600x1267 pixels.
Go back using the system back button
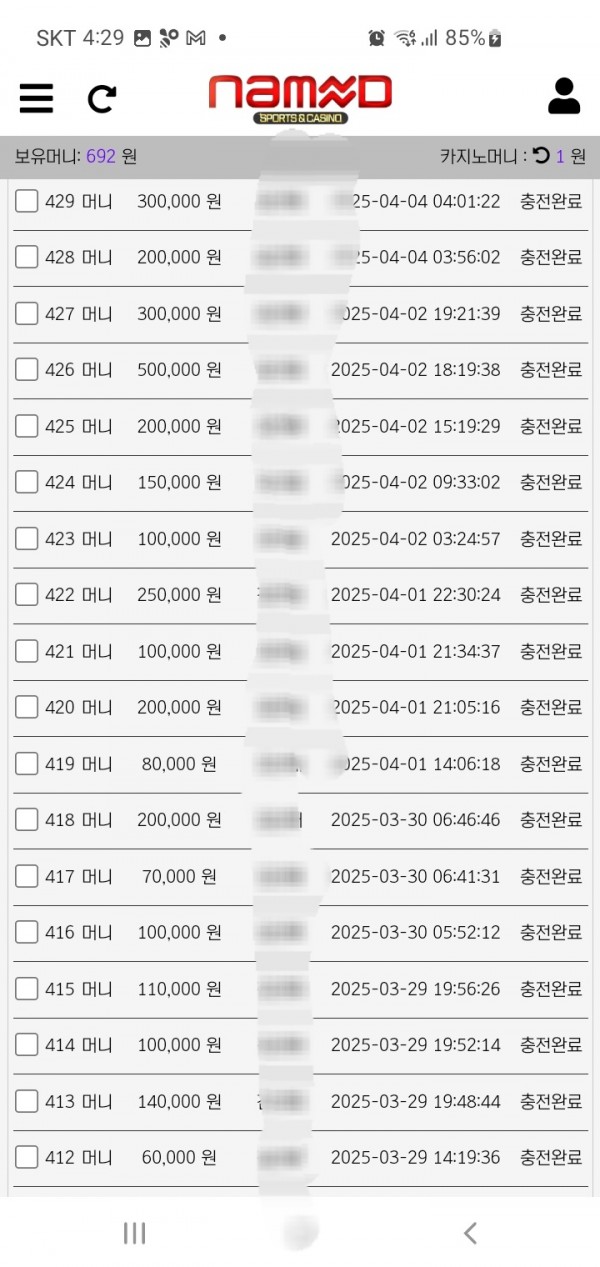470,1233
